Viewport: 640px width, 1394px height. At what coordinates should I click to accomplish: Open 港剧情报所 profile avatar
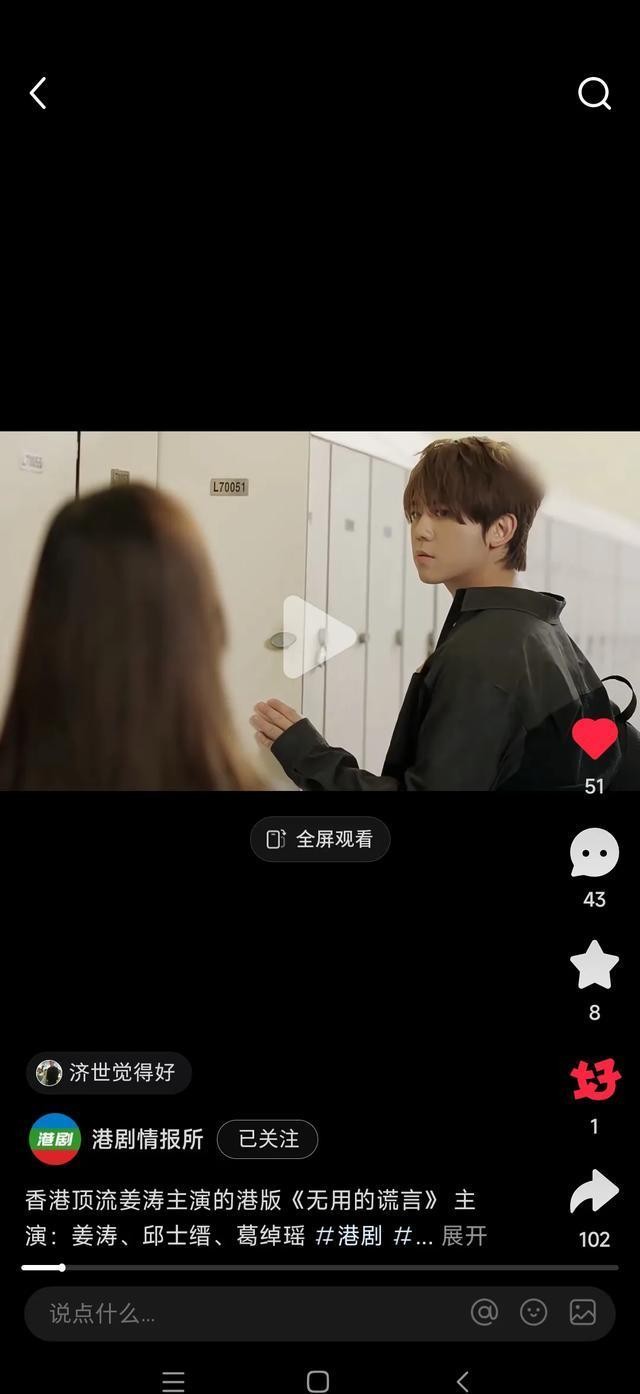point(55,1139)
